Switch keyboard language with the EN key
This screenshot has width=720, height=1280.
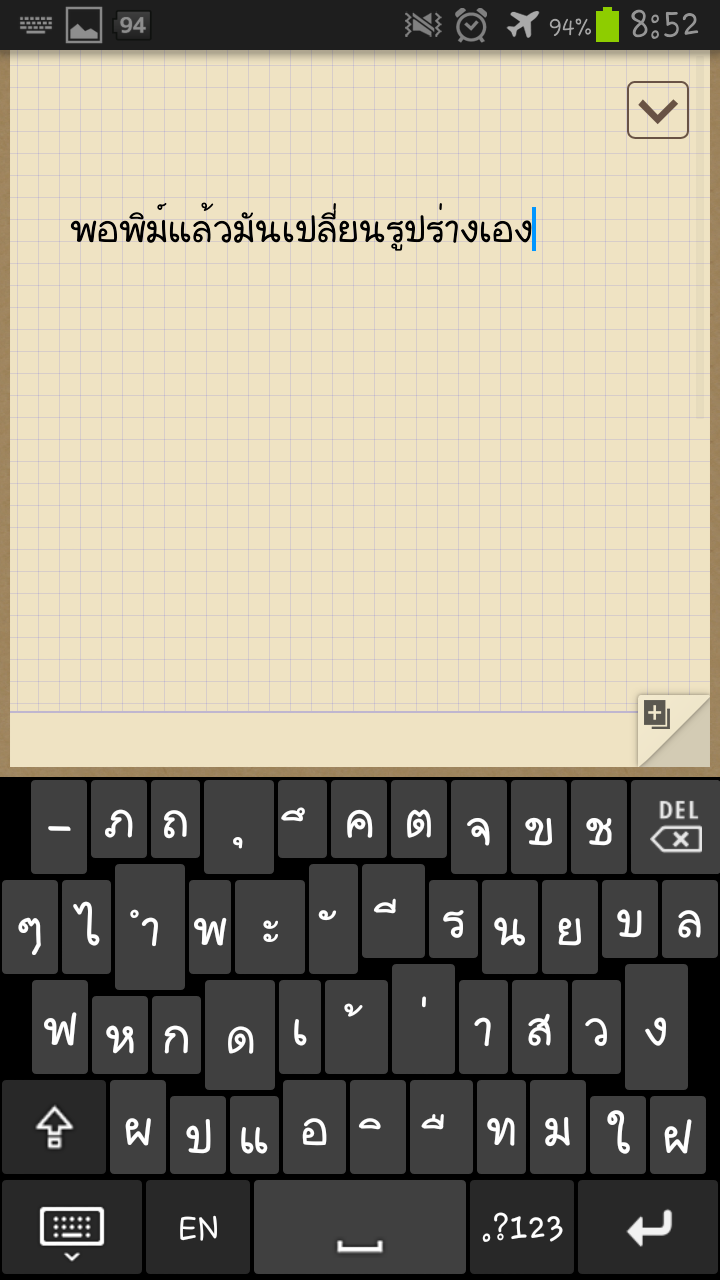[197, 1227]
